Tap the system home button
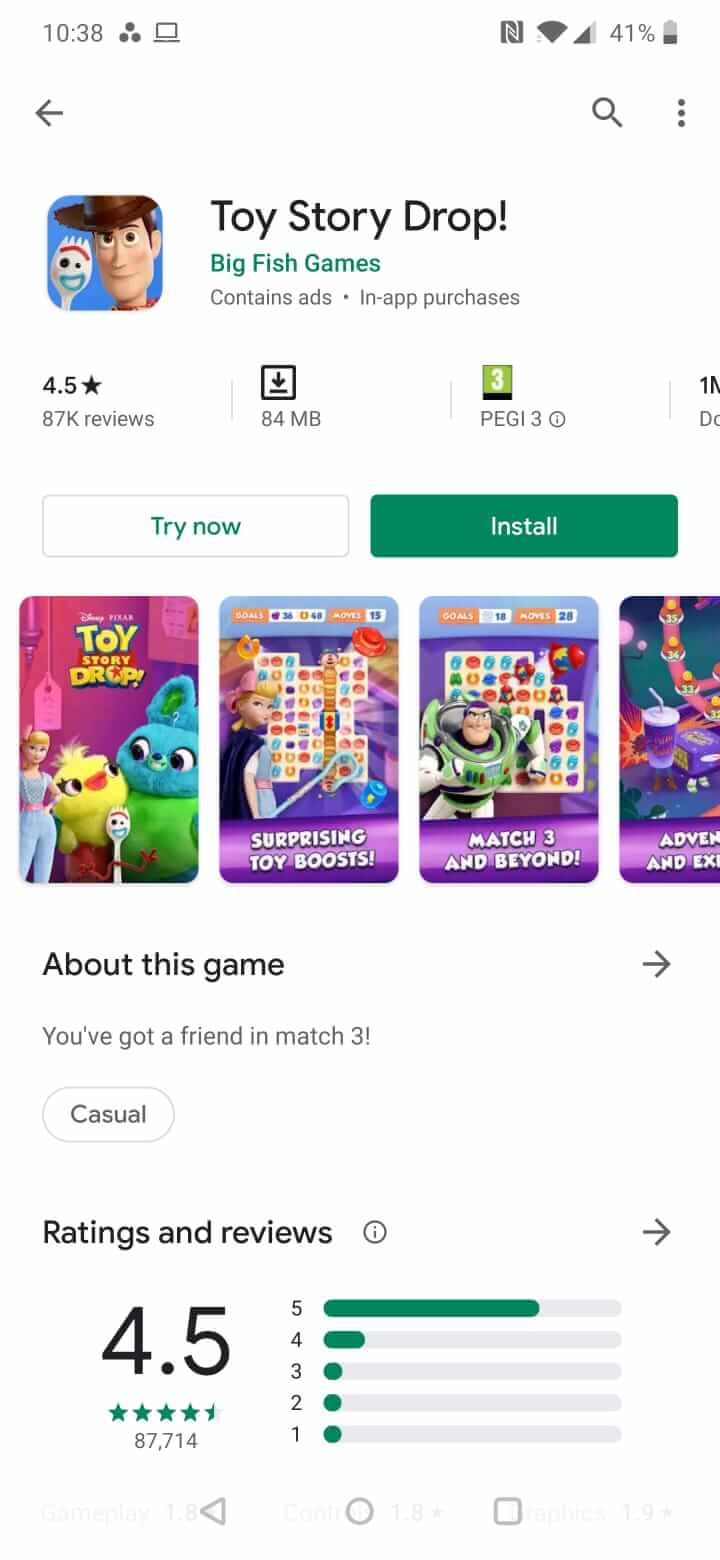 (360, 1512)
